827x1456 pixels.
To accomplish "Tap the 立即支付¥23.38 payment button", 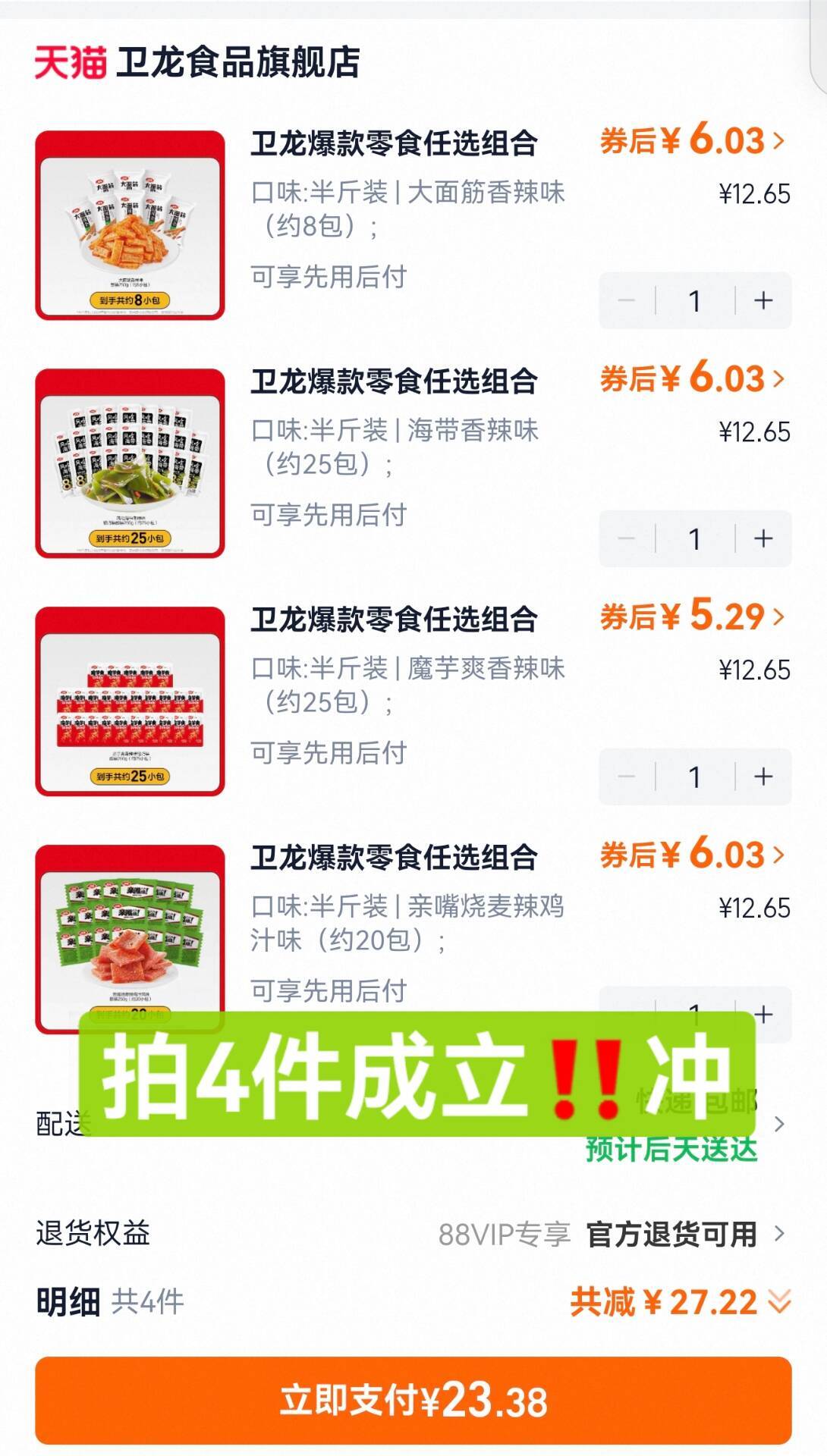I will (413, 1401).
